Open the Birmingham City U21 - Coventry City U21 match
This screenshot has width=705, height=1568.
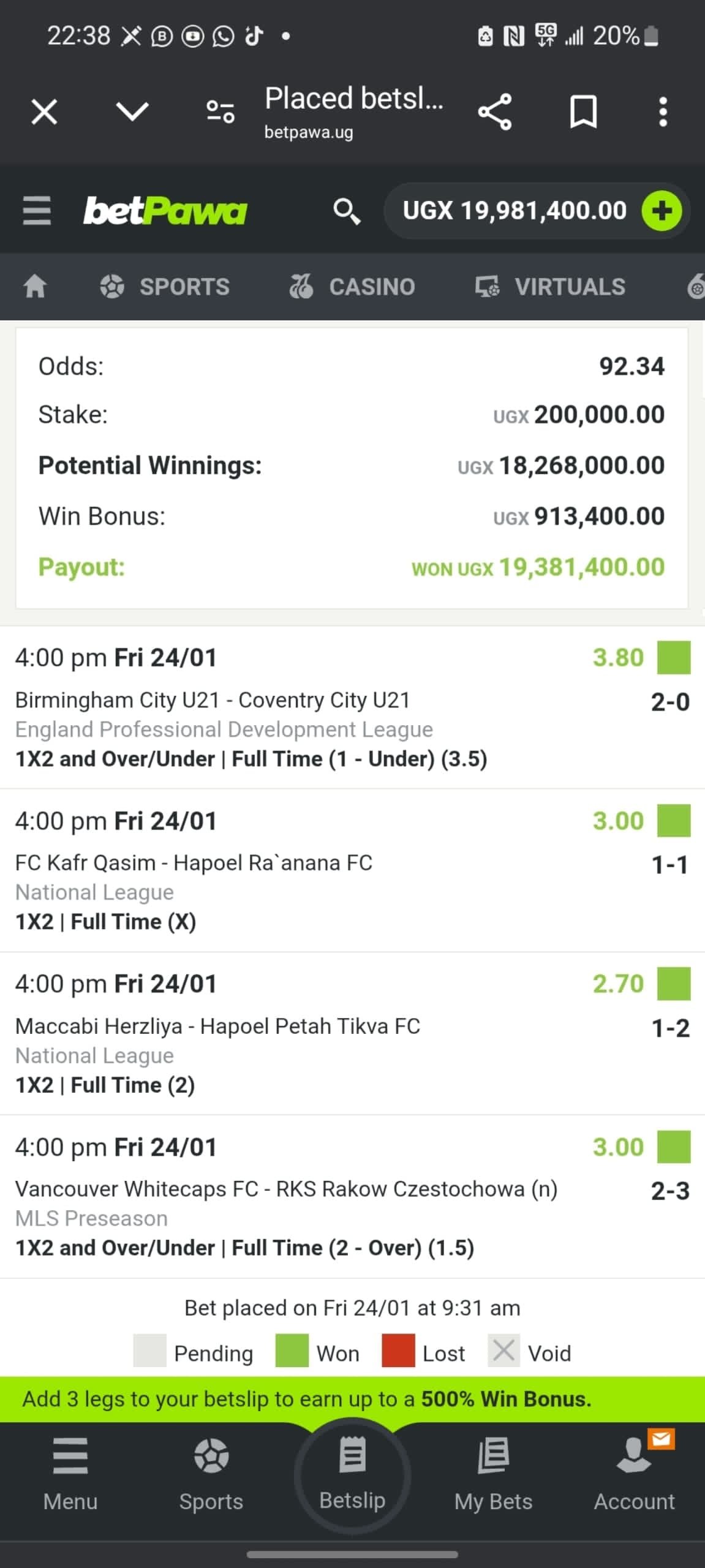coord(213,700)
